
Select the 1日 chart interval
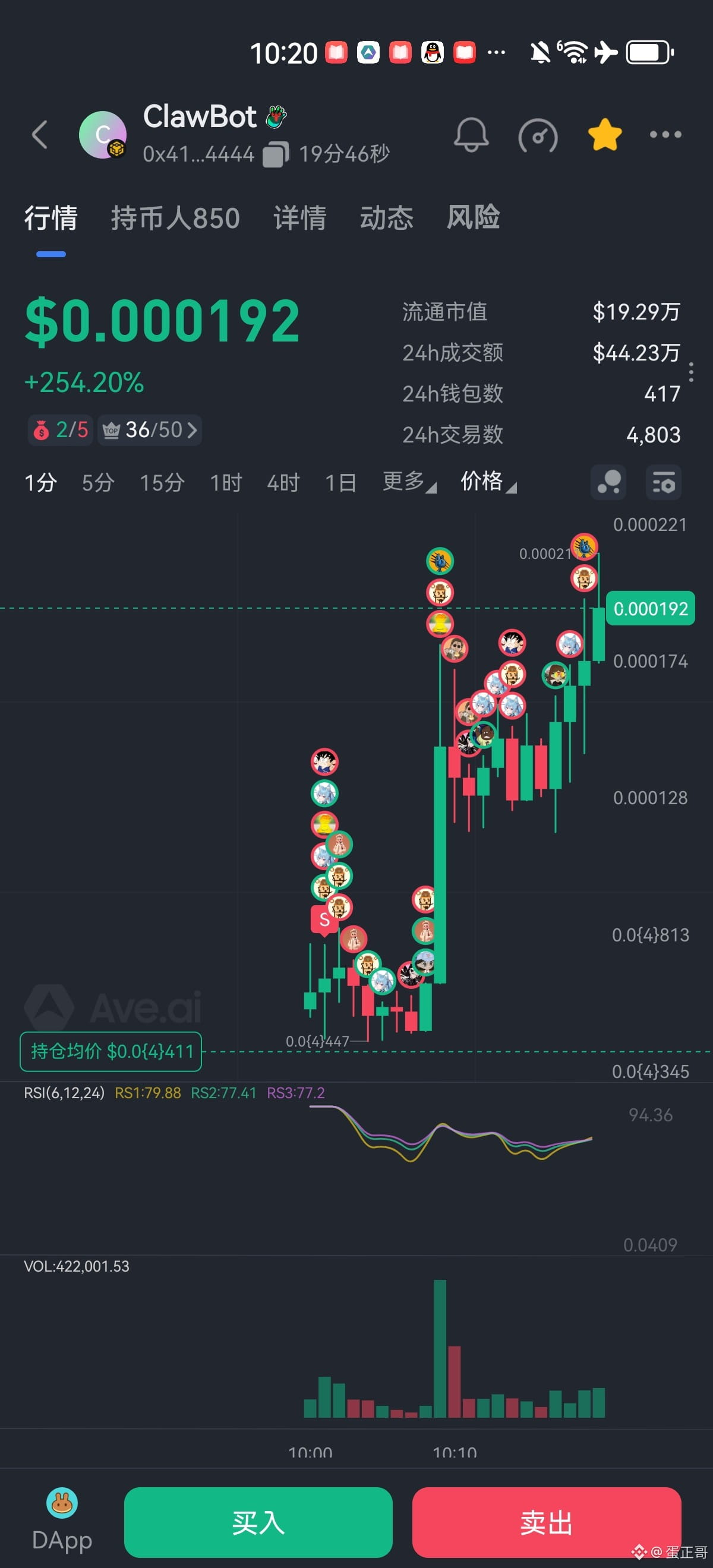(x=340, y=483)
